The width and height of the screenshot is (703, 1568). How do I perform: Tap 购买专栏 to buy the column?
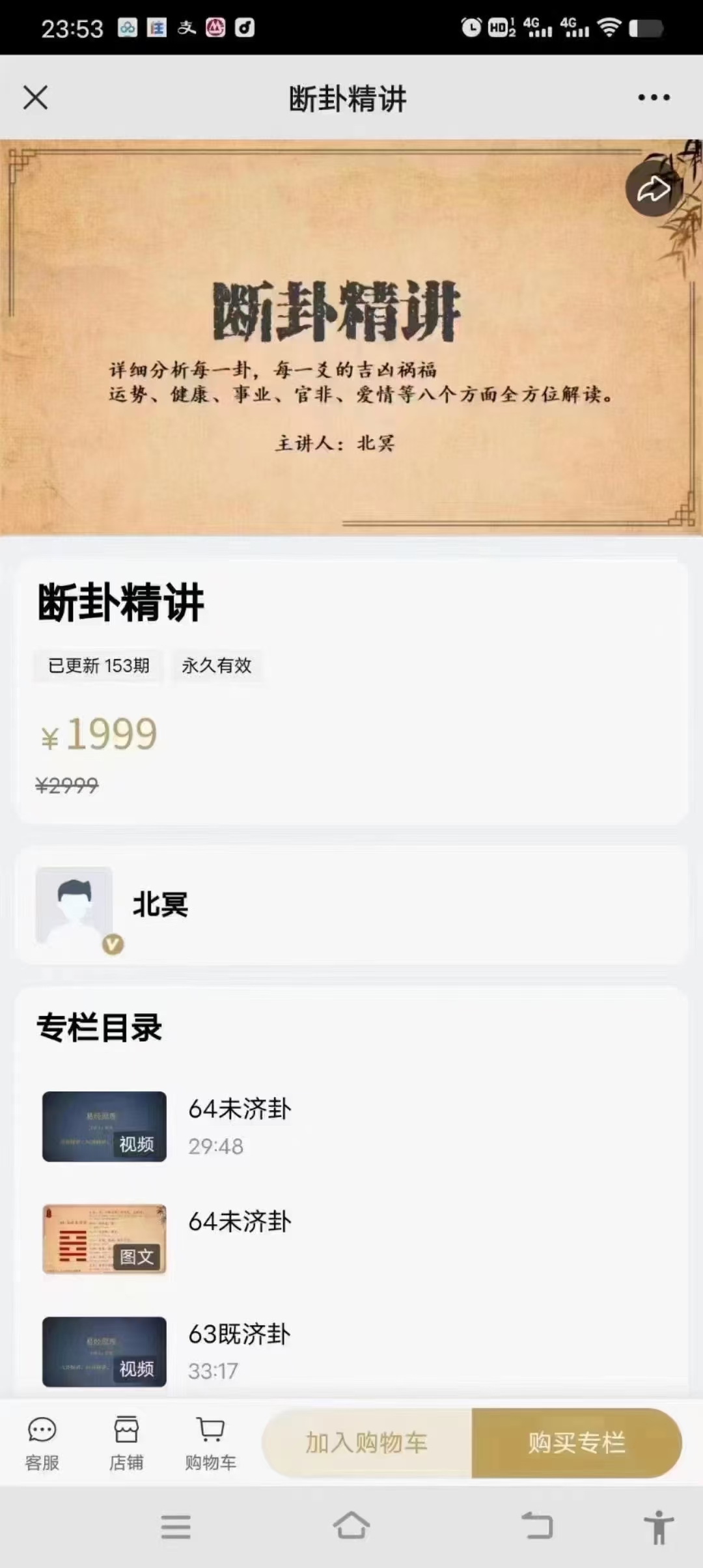point(577,1443)
